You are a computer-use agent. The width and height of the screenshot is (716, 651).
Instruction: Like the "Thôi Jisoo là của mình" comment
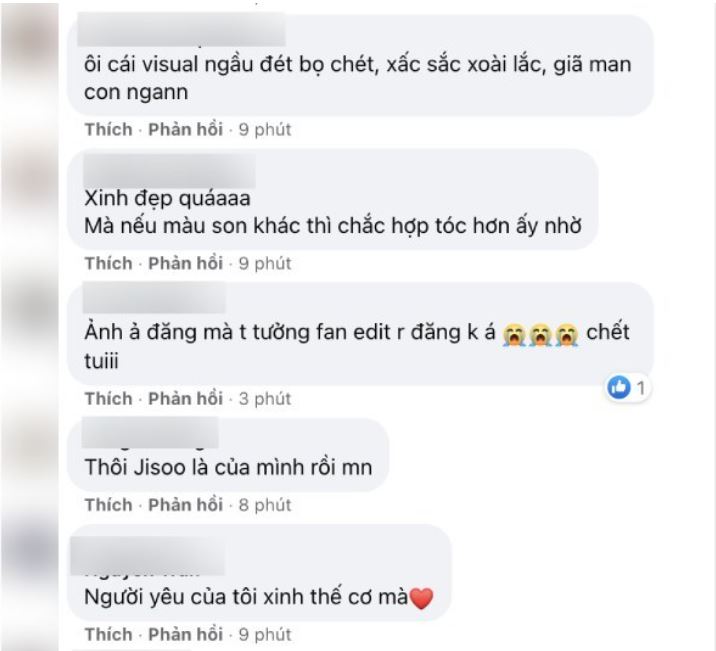(x=108, y=506)
